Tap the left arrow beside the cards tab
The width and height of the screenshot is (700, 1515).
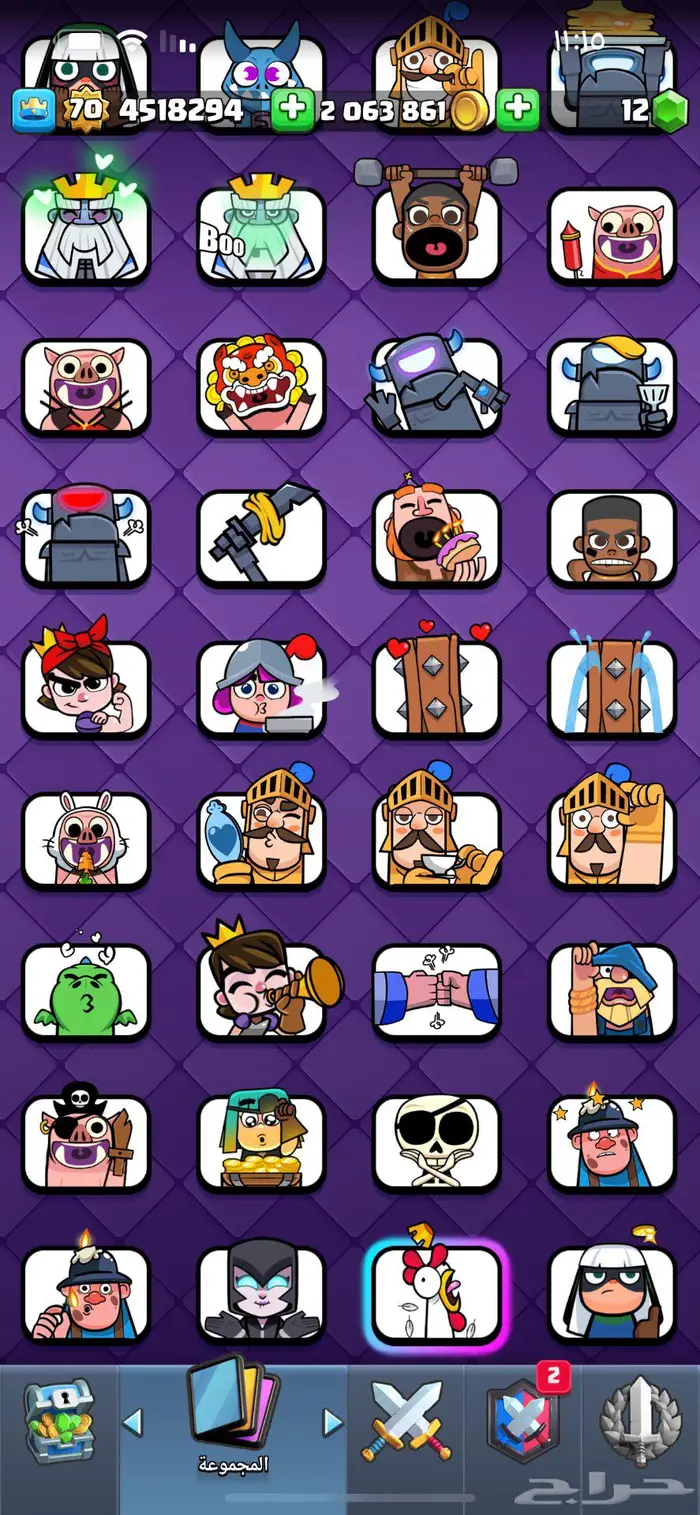pyautogui.click(x=132, y=1421)
